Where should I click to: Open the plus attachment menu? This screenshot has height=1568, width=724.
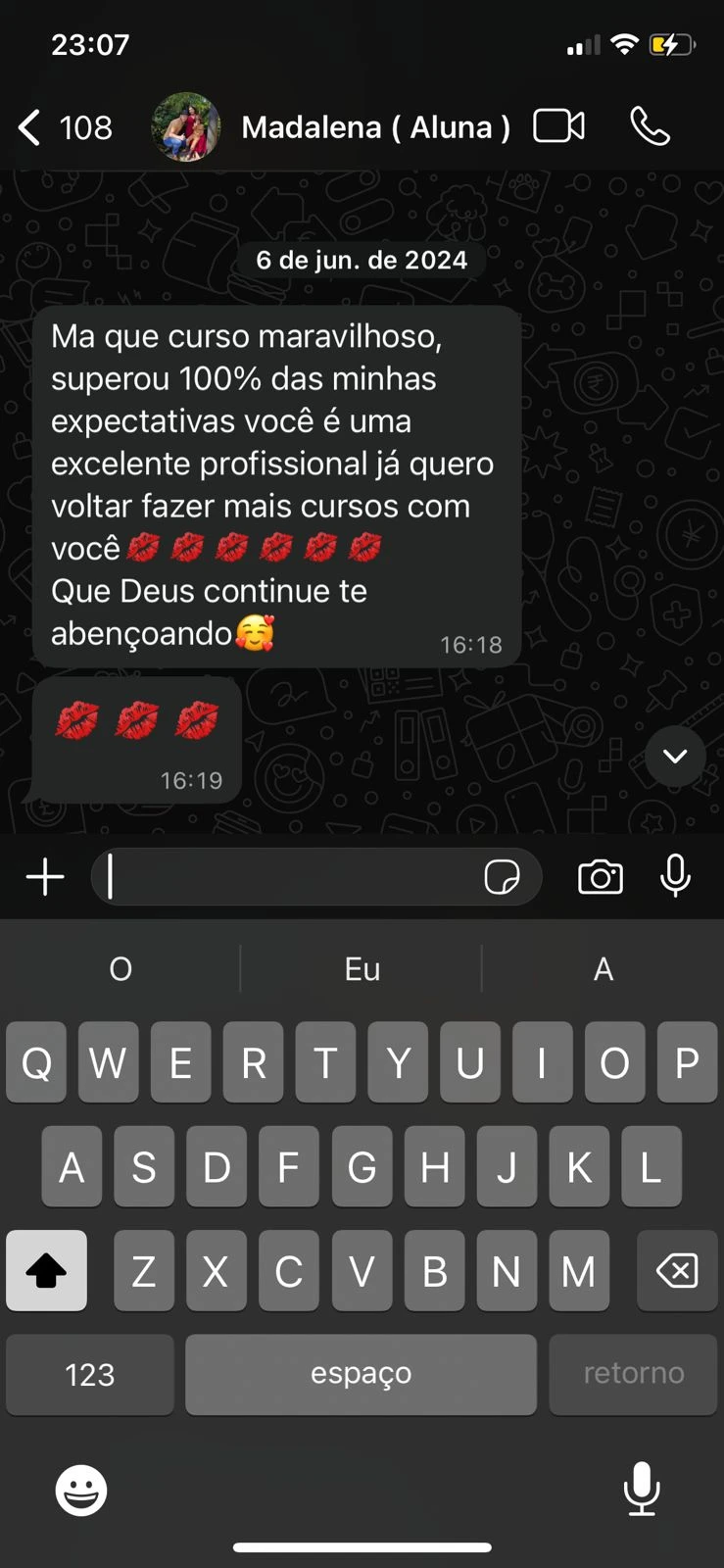click(45, 876)
